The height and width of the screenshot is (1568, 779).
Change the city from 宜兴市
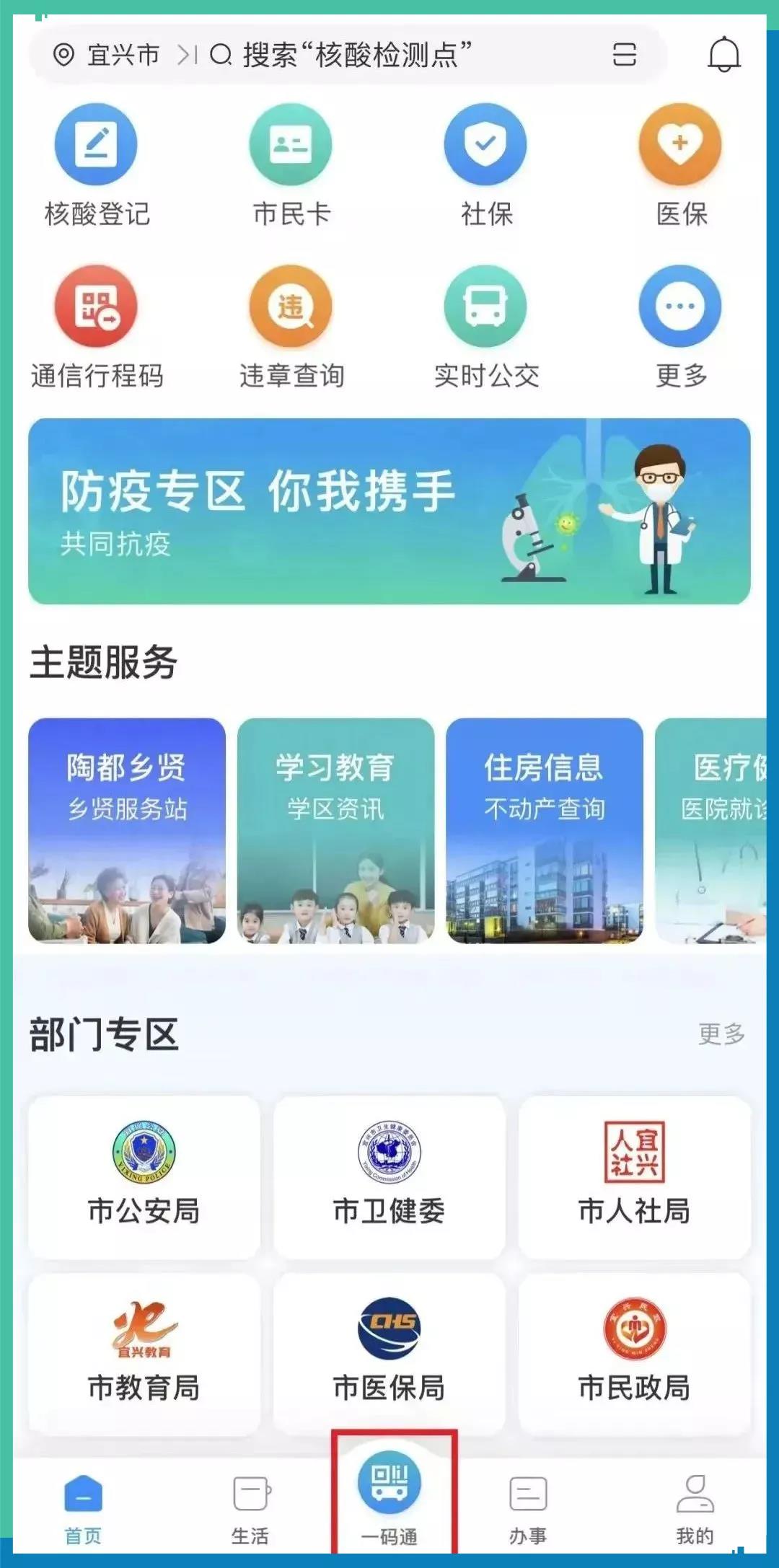(108, 55)
